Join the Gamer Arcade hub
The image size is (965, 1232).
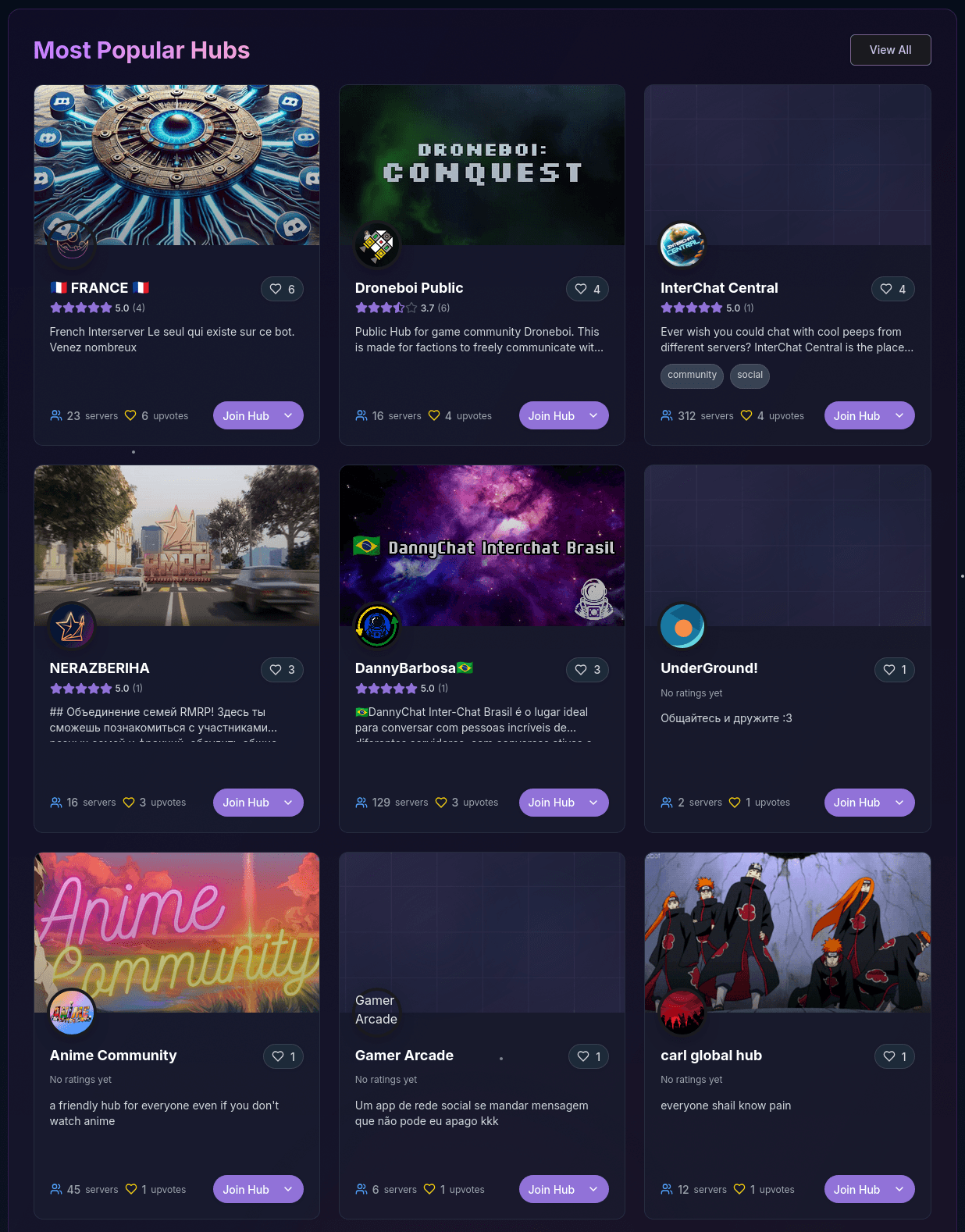551,1190
